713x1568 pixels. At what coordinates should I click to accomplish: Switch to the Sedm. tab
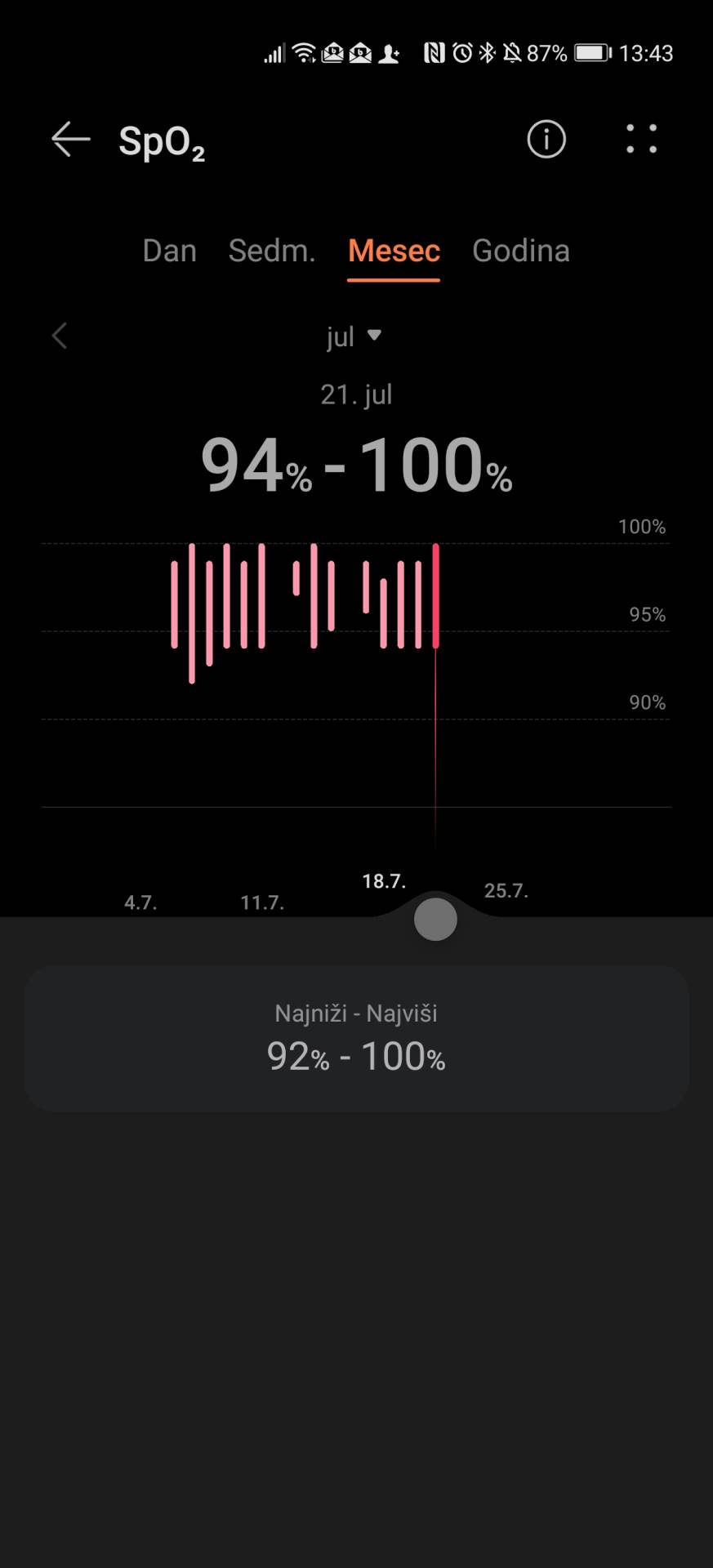pos(271,251)
